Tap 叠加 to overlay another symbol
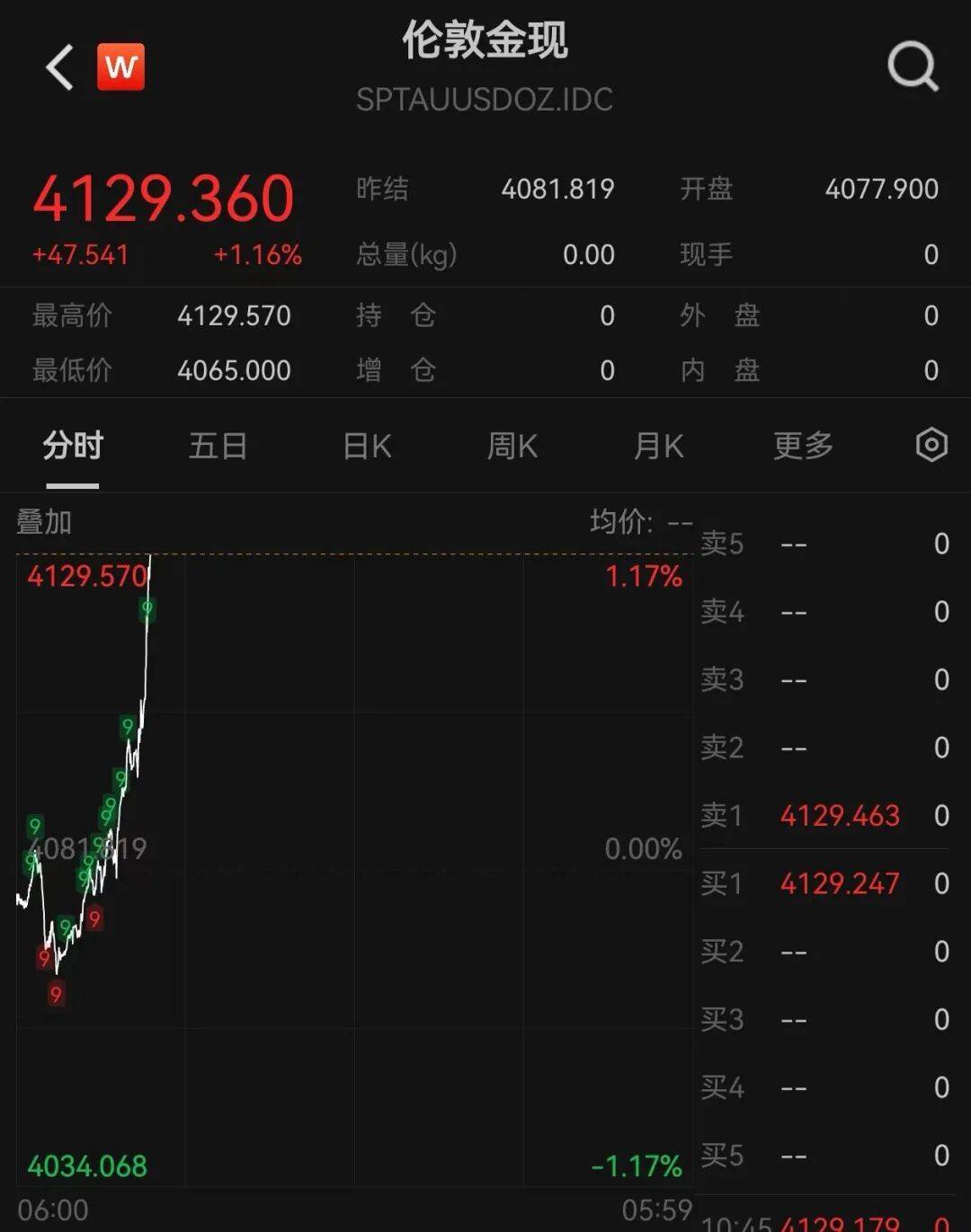 [44, 522]
